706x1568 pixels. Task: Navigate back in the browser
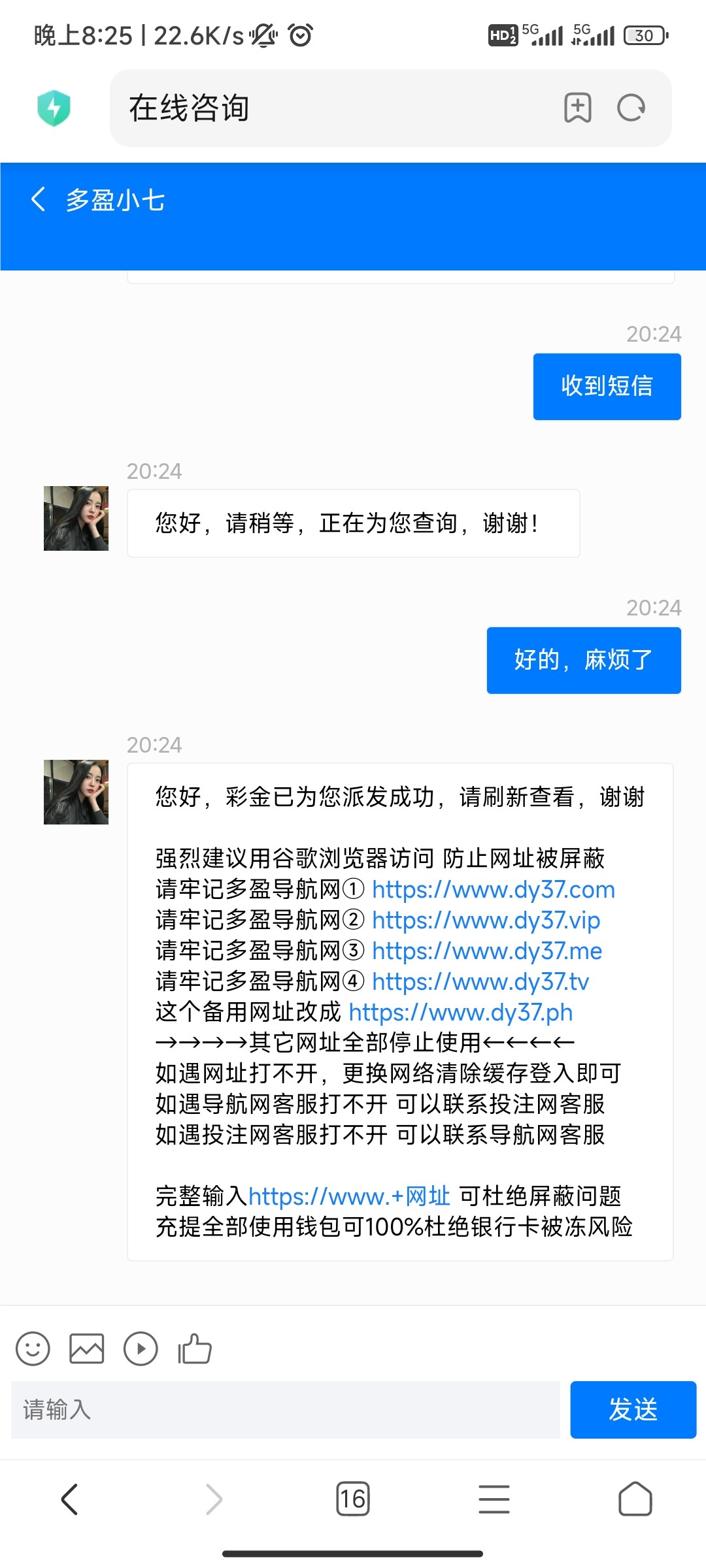click(70, 1499)
